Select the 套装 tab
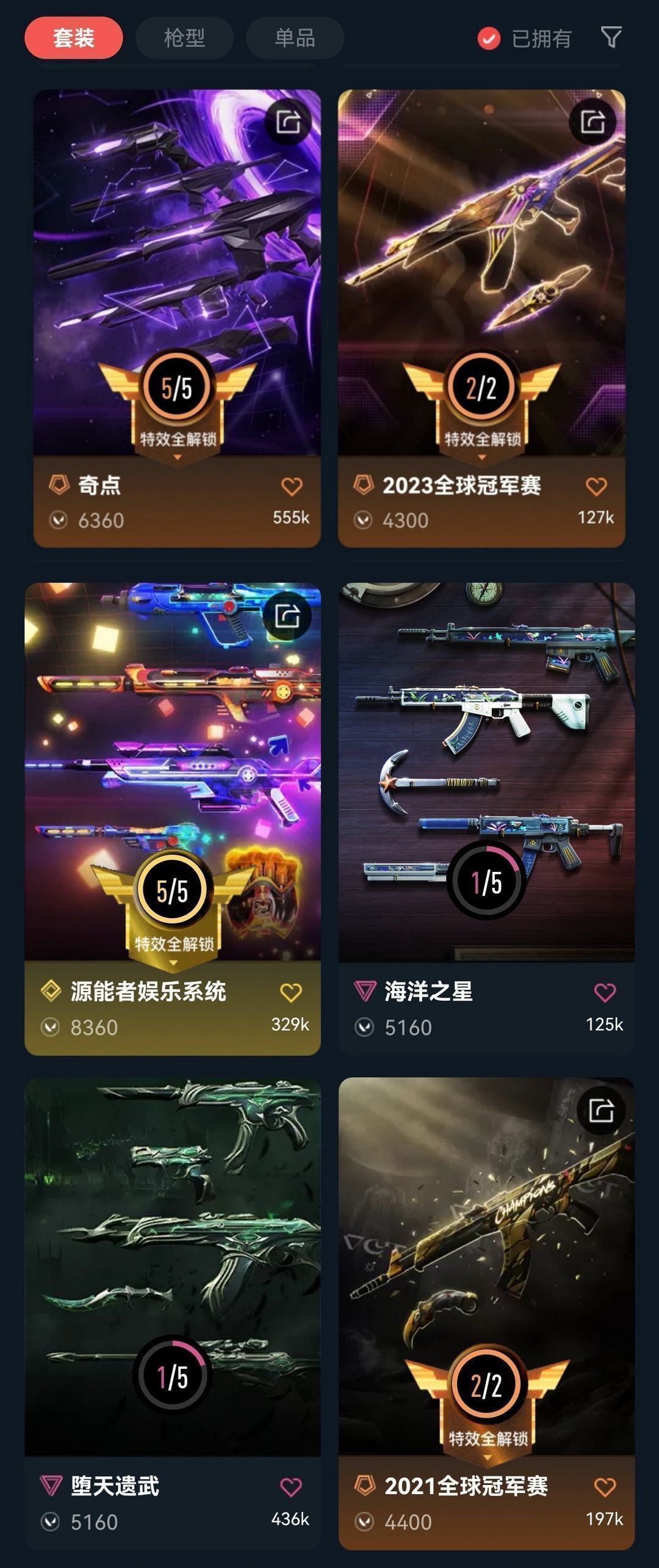The height and width of the screenshot is (1568, 659). point(73,38)
